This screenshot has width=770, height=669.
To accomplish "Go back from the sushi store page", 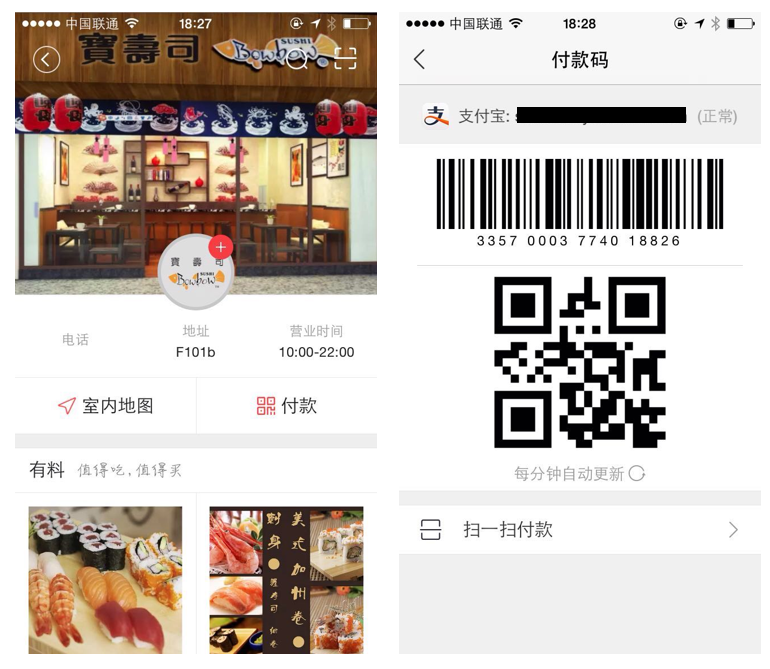I will (46, 59).
